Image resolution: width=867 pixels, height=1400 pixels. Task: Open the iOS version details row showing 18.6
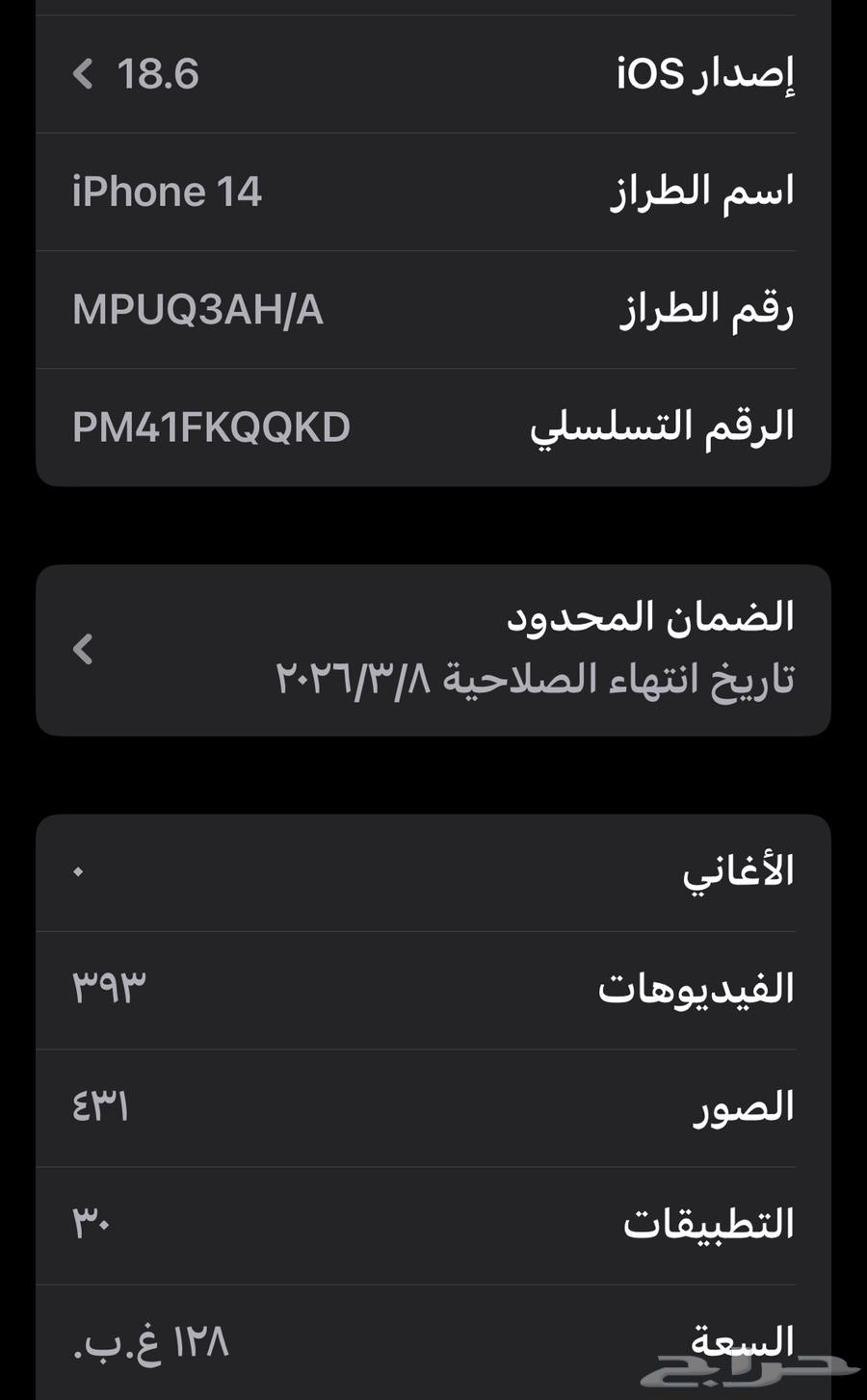click(433, 74)
